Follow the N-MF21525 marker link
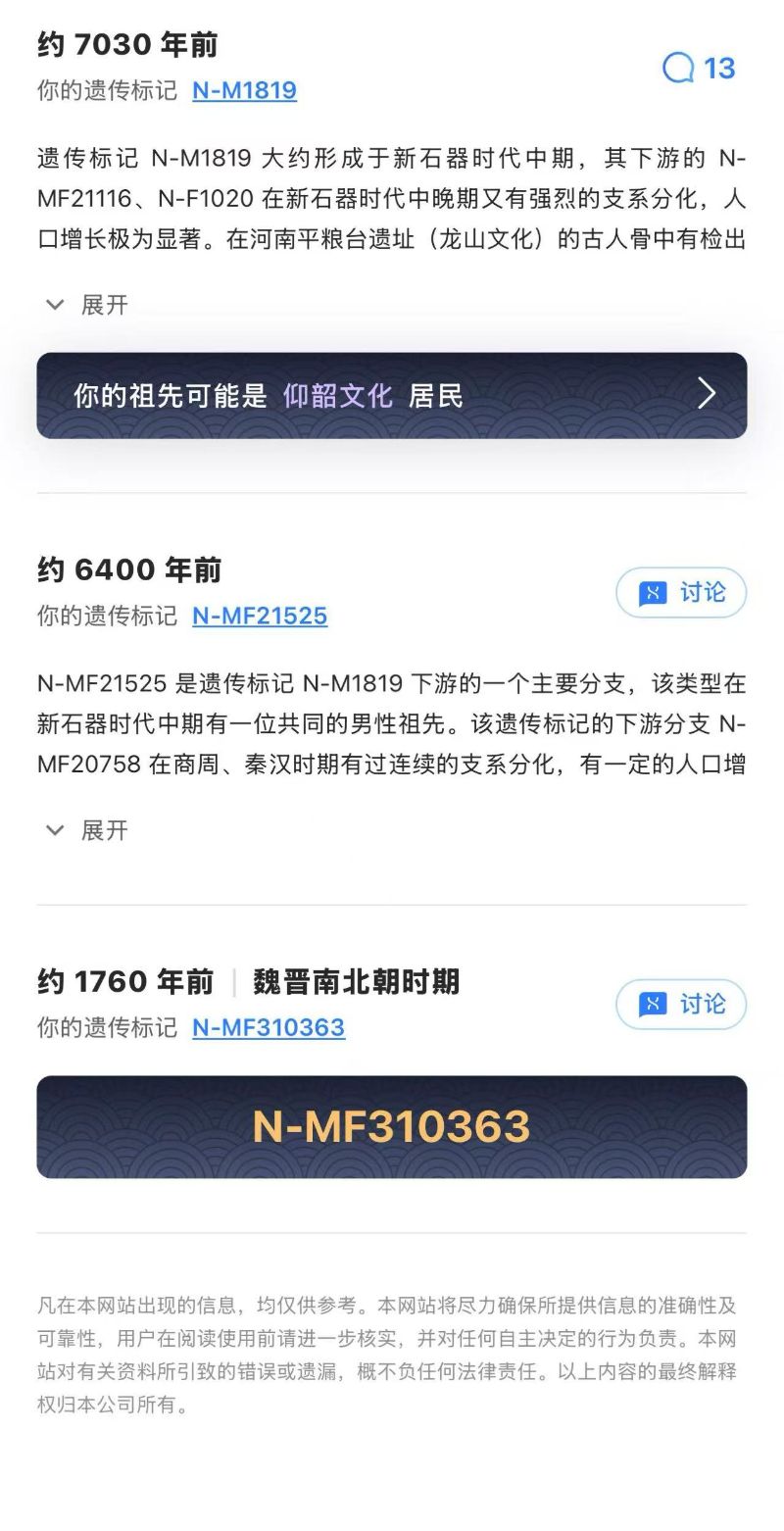 pyautogui.click(x=260, y=616)
